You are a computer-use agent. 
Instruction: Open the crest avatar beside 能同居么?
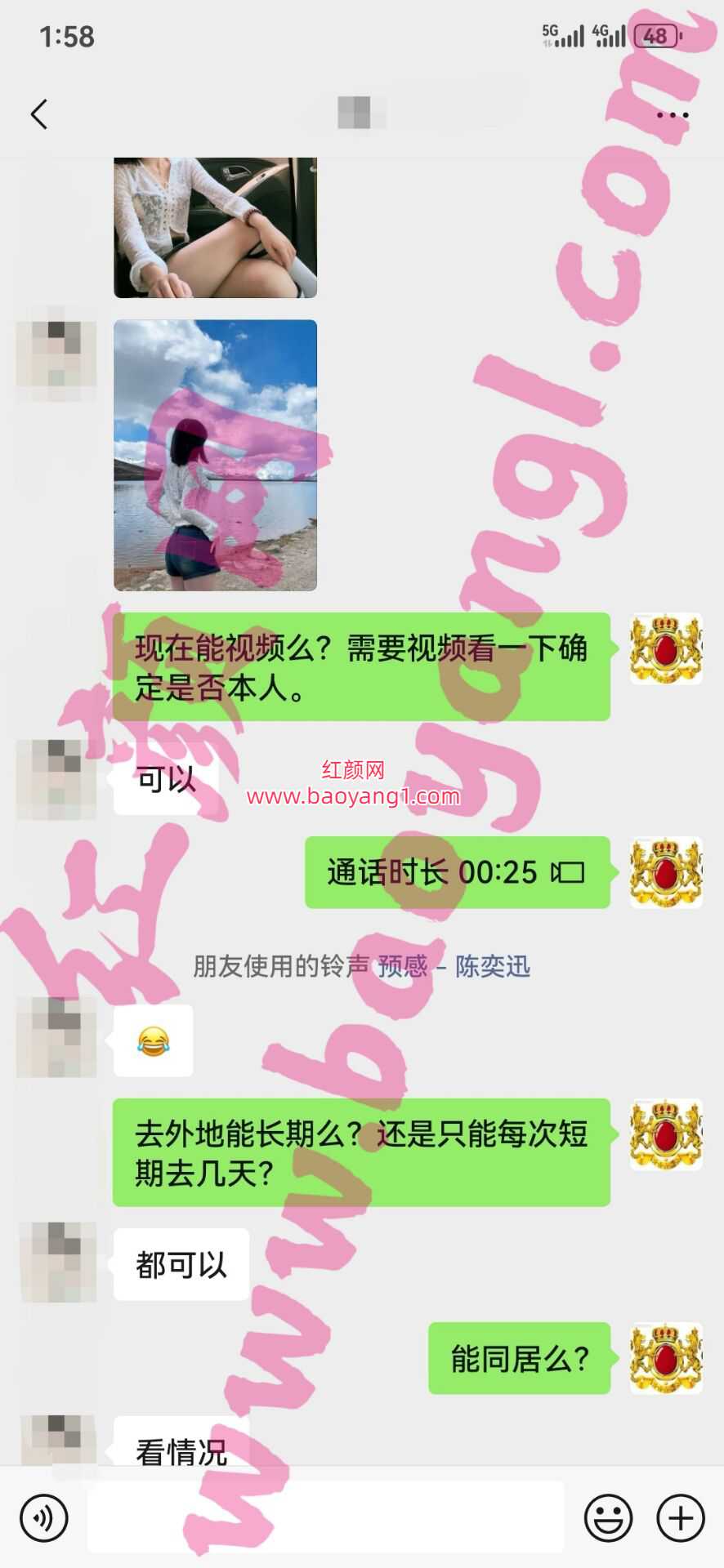point(666,1358)
